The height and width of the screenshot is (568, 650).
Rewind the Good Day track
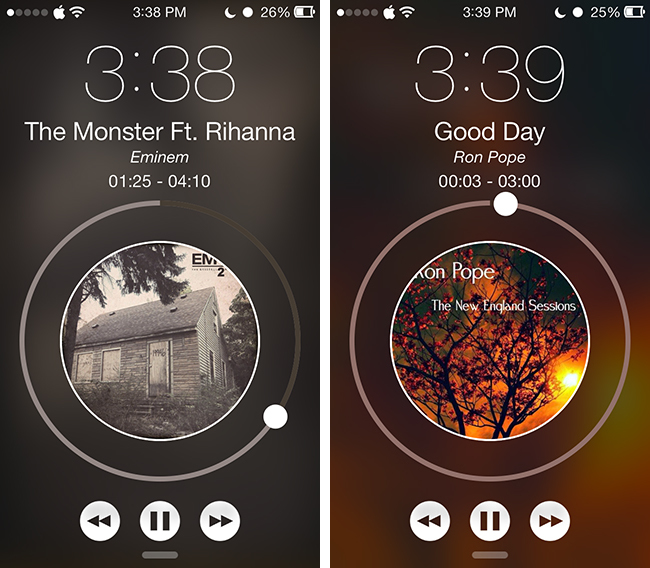coord(430,521)
